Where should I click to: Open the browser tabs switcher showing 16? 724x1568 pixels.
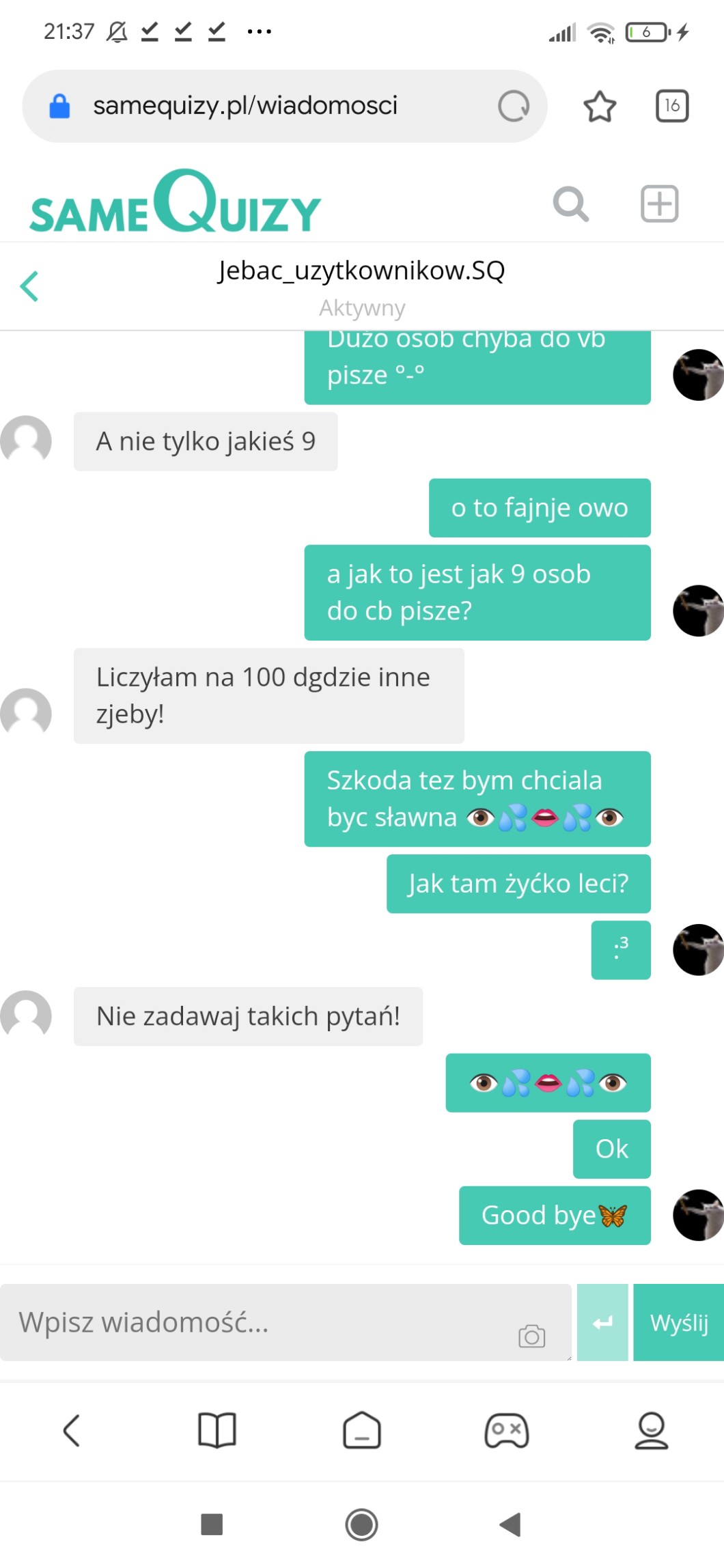click(672, 106)
